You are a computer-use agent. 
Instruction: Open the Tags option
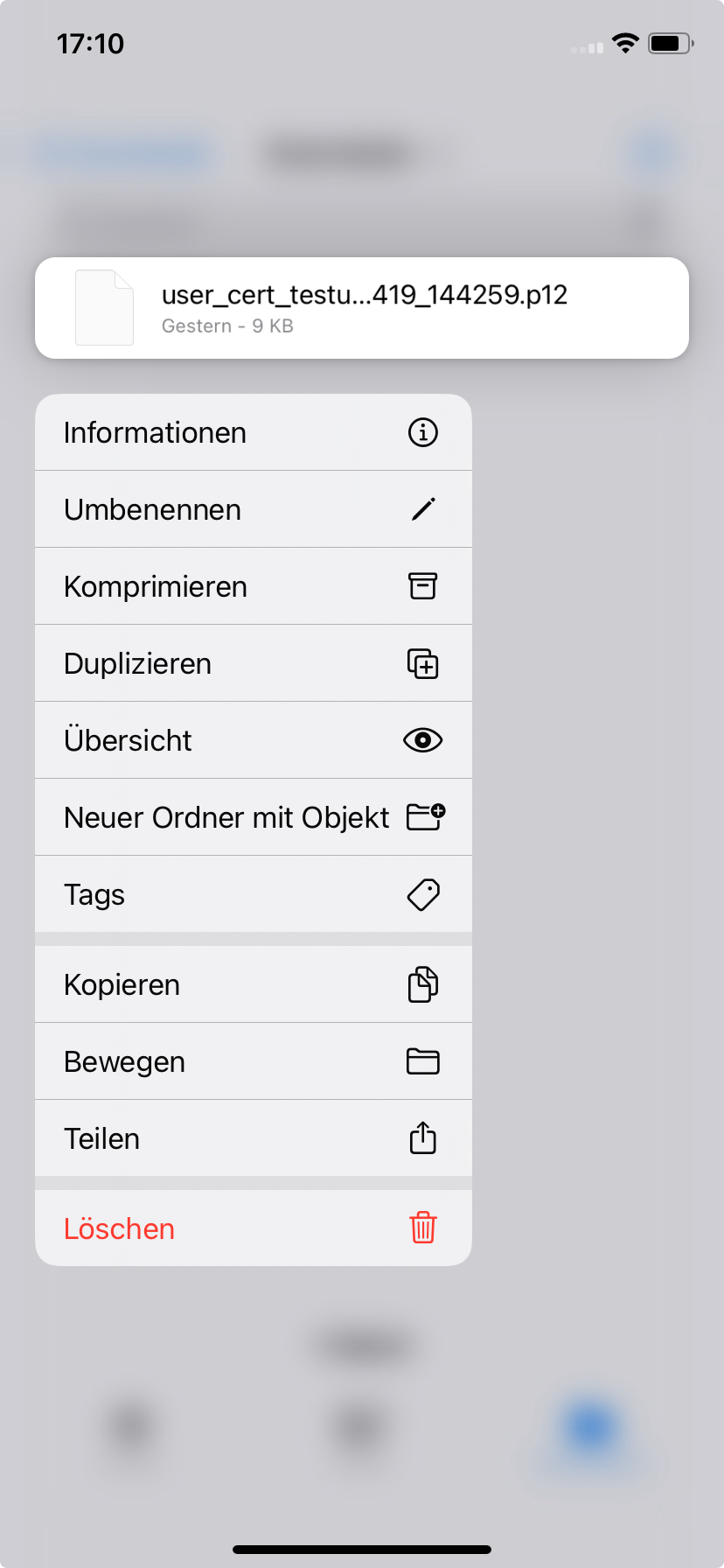(x=253, y=894)
